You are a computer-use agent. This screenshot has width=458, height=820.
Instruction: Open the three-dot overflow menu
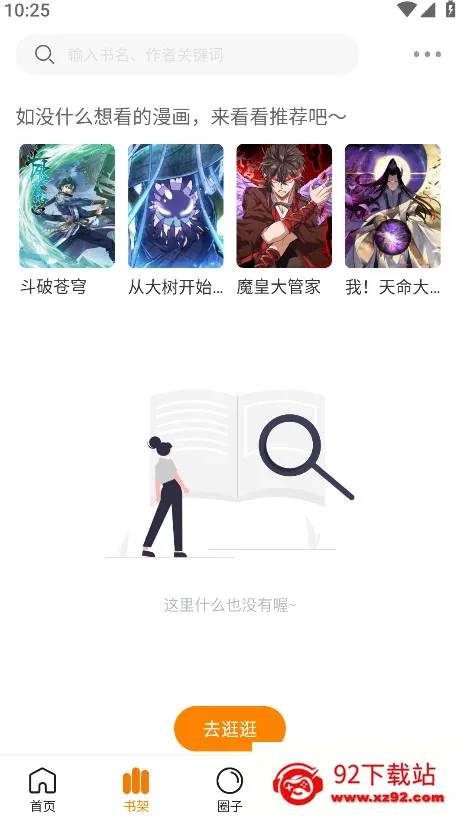point(427,54)
